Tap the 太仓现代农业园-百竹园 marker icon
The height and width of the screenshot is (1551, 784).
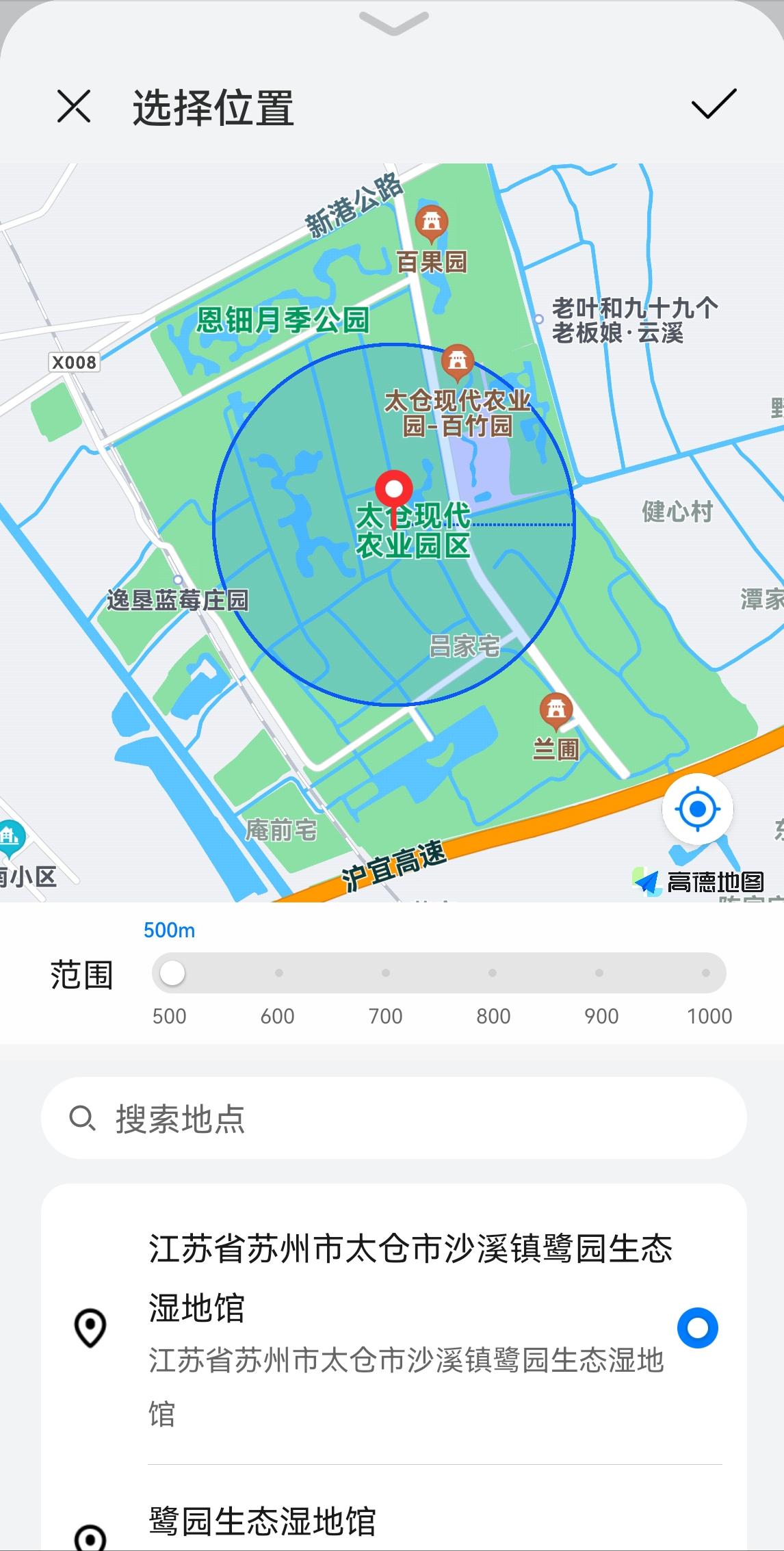point(458,361)
